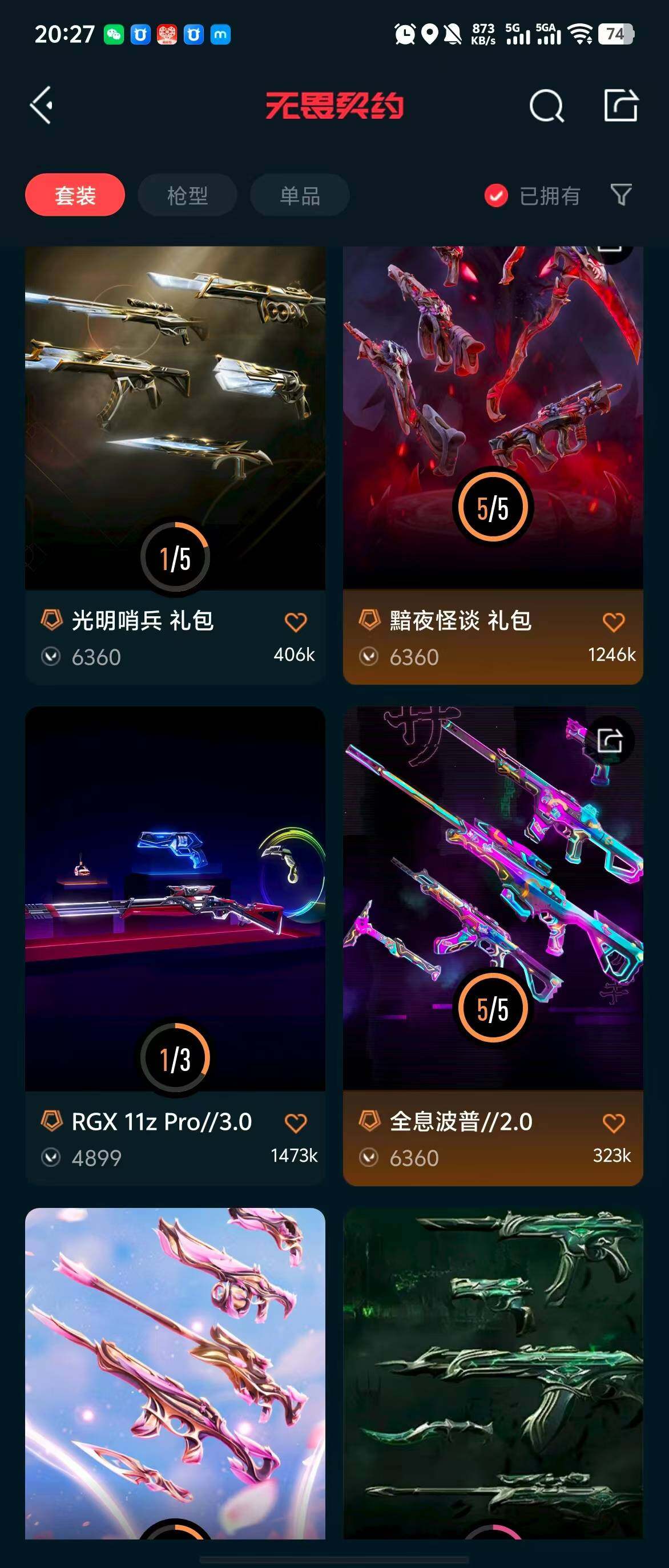Open the 光明哨兵 礼包 bundle card
Image resolution: width=669 pixels, height=1568 pixels.
click(175, 414)
